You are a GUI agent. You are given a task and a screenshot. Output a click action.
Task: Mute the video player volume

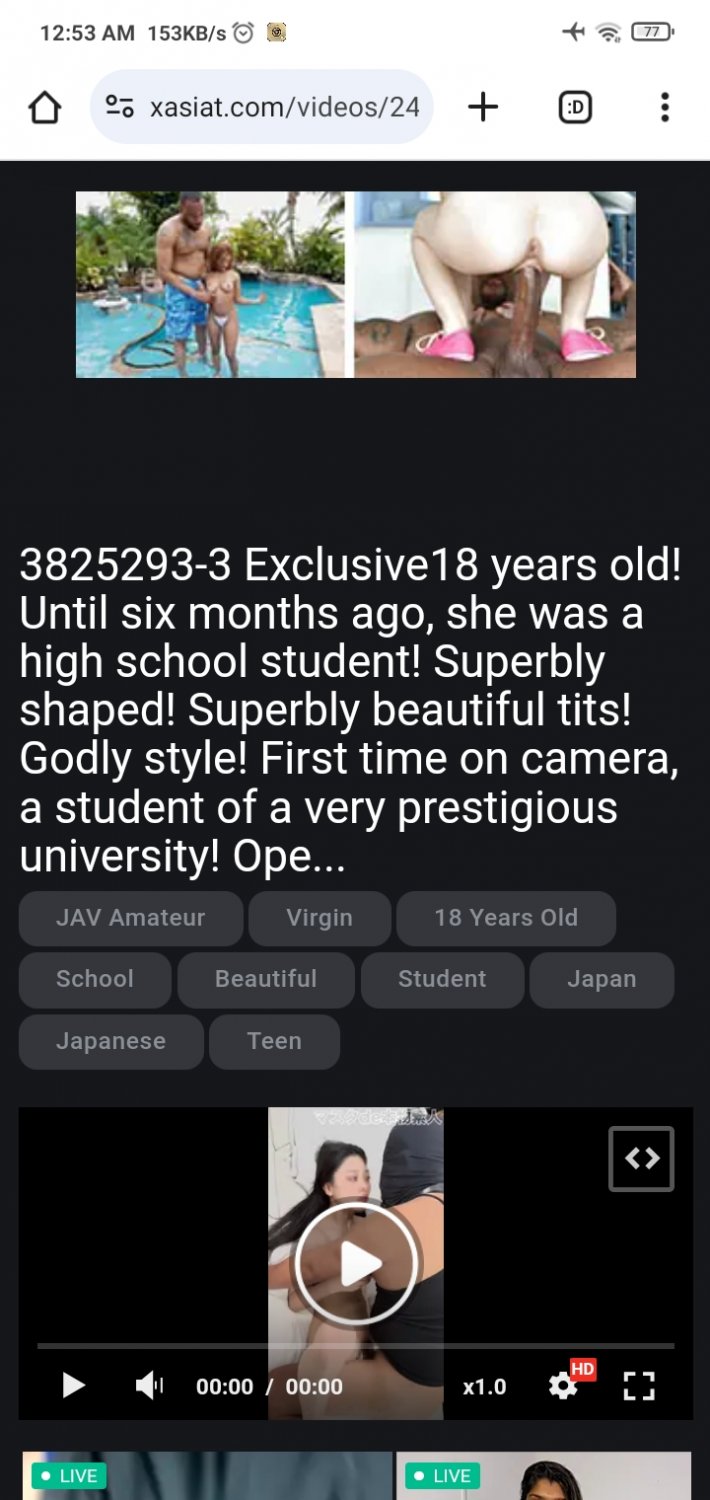149,1386
